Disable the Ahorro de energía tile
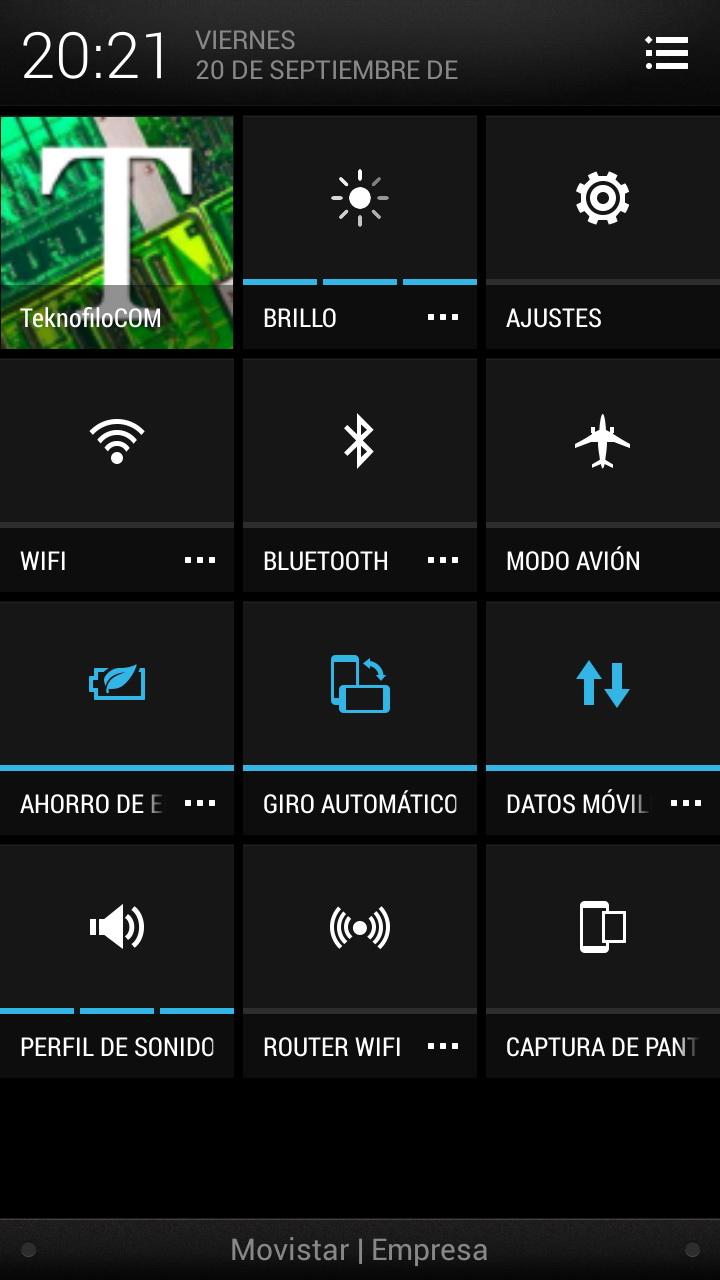 [117, 684]
